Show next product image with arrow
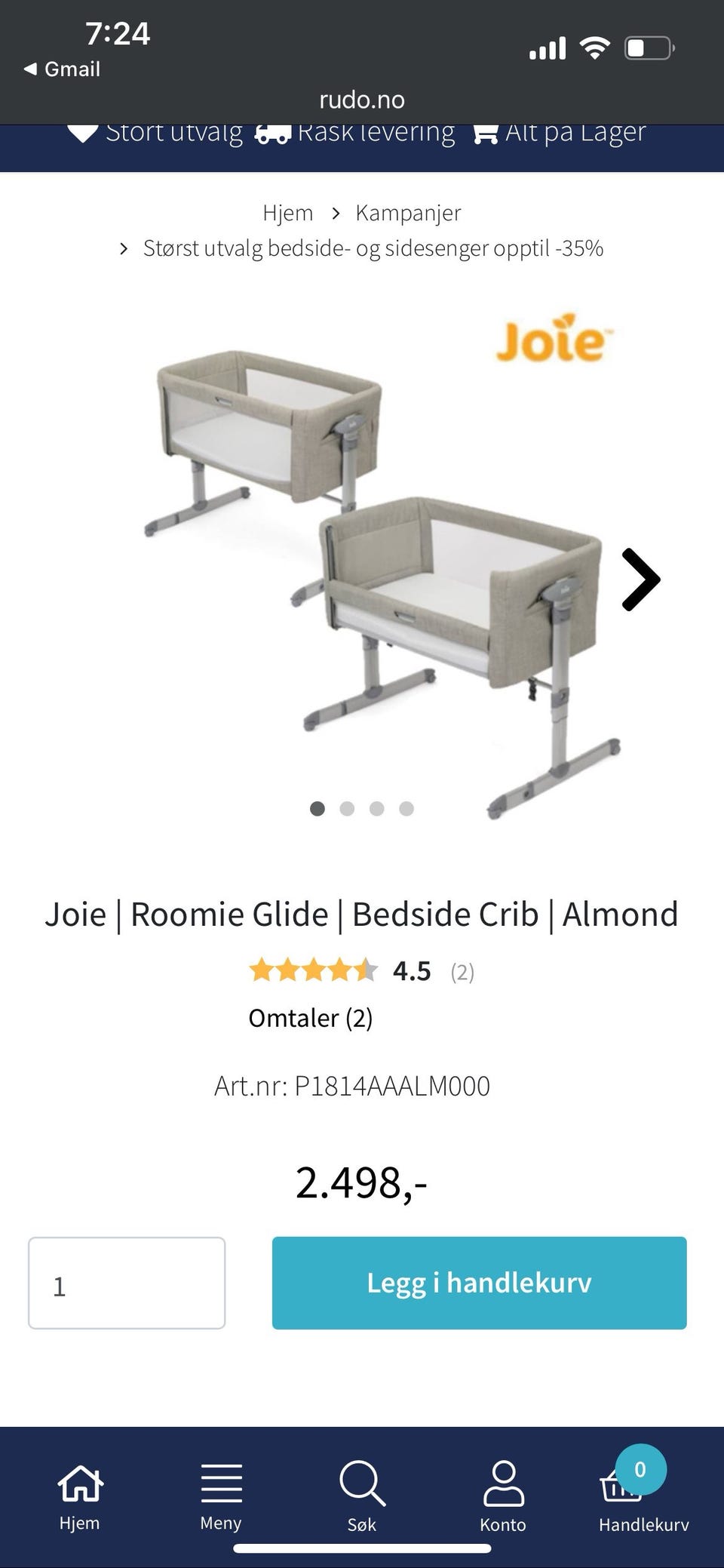Image resolution: width=724 pixels, height=1568 pixels. click(x=640, y=580)
